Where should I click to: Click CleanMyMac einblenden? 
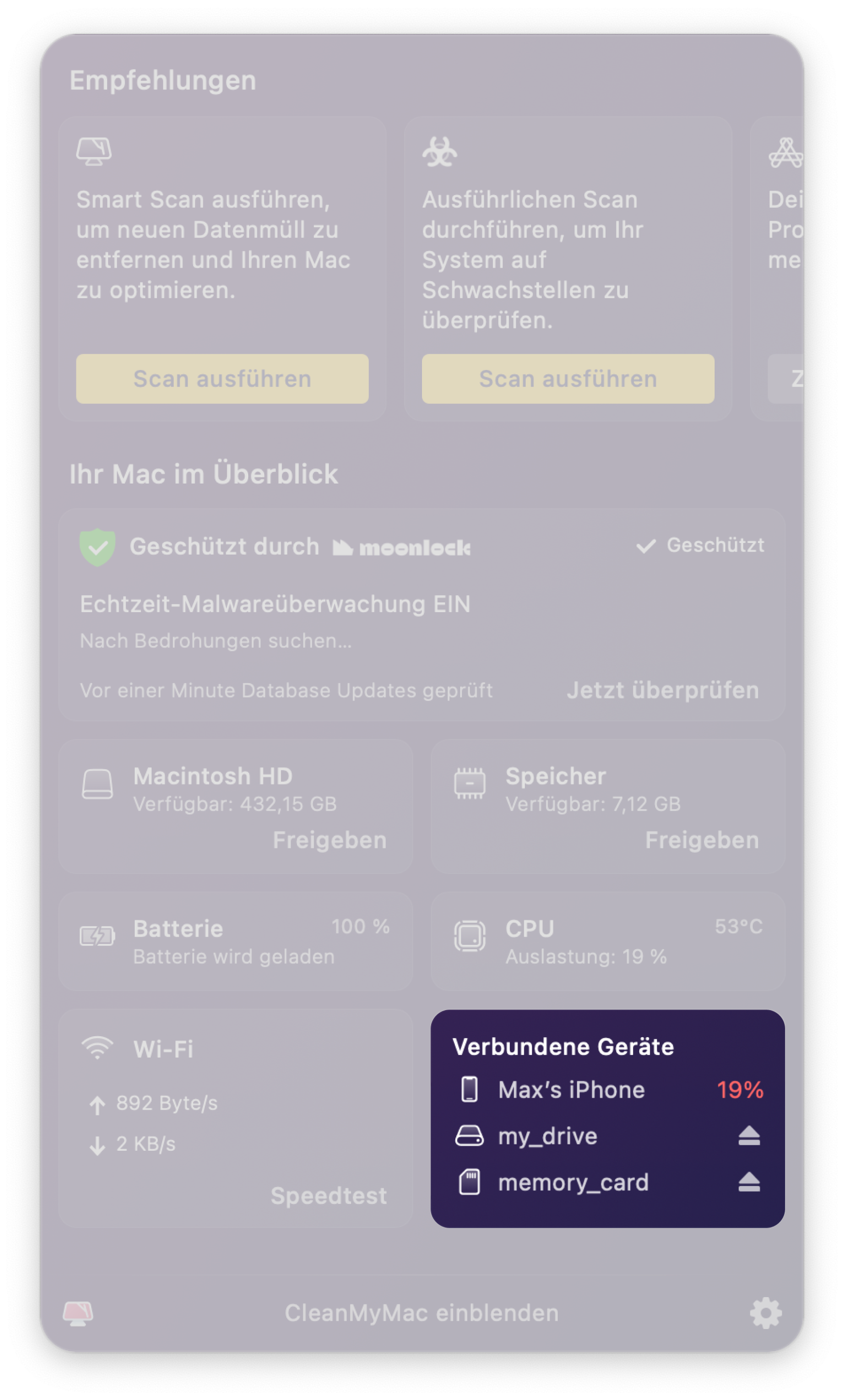[x=422, y=1313]
